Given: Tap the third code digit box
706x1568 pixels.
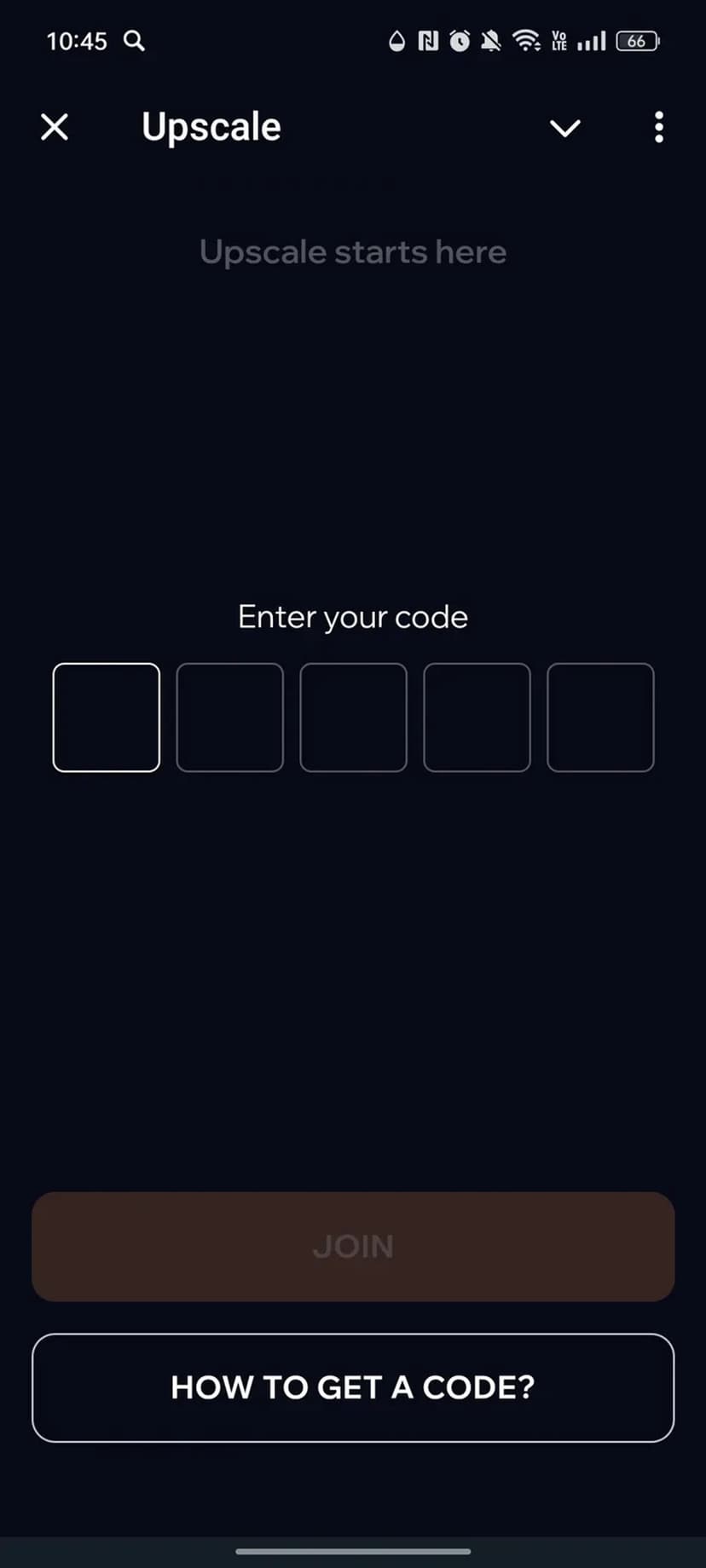Looking at the screenshot, I should click(353, 718).
